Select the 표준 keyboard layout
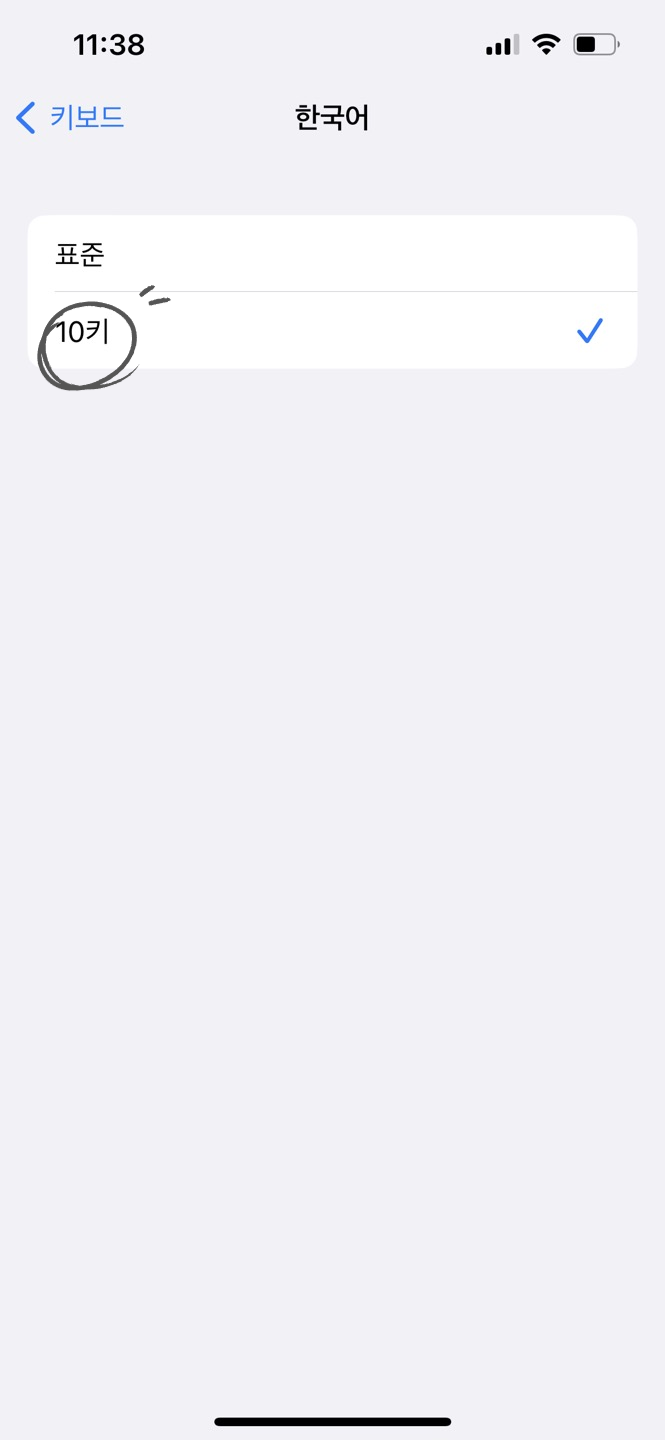665x1440 pixels. tap(332, 254)
